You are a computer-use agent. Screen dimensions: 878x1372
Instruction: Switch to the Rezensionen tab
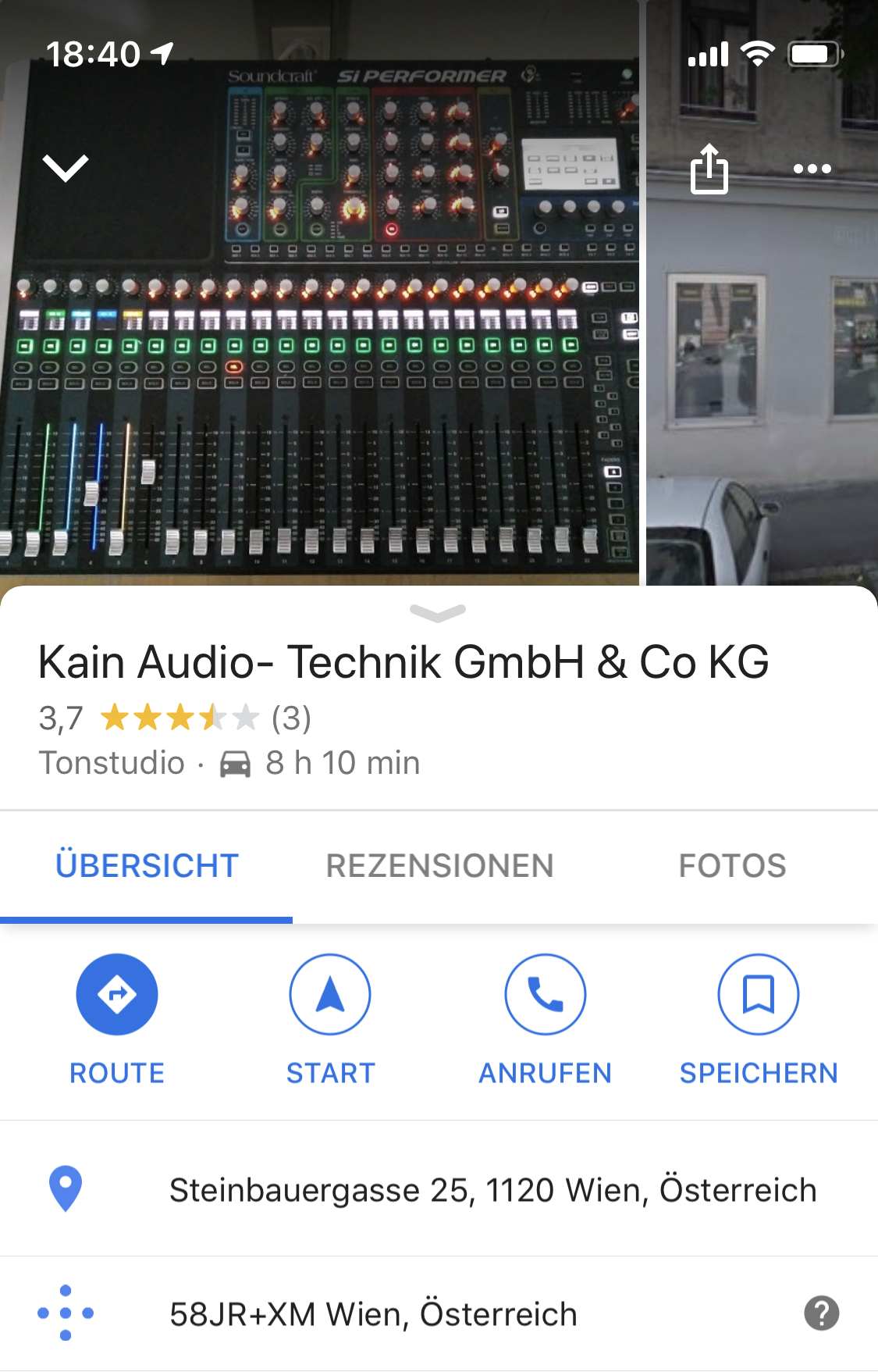439,866
